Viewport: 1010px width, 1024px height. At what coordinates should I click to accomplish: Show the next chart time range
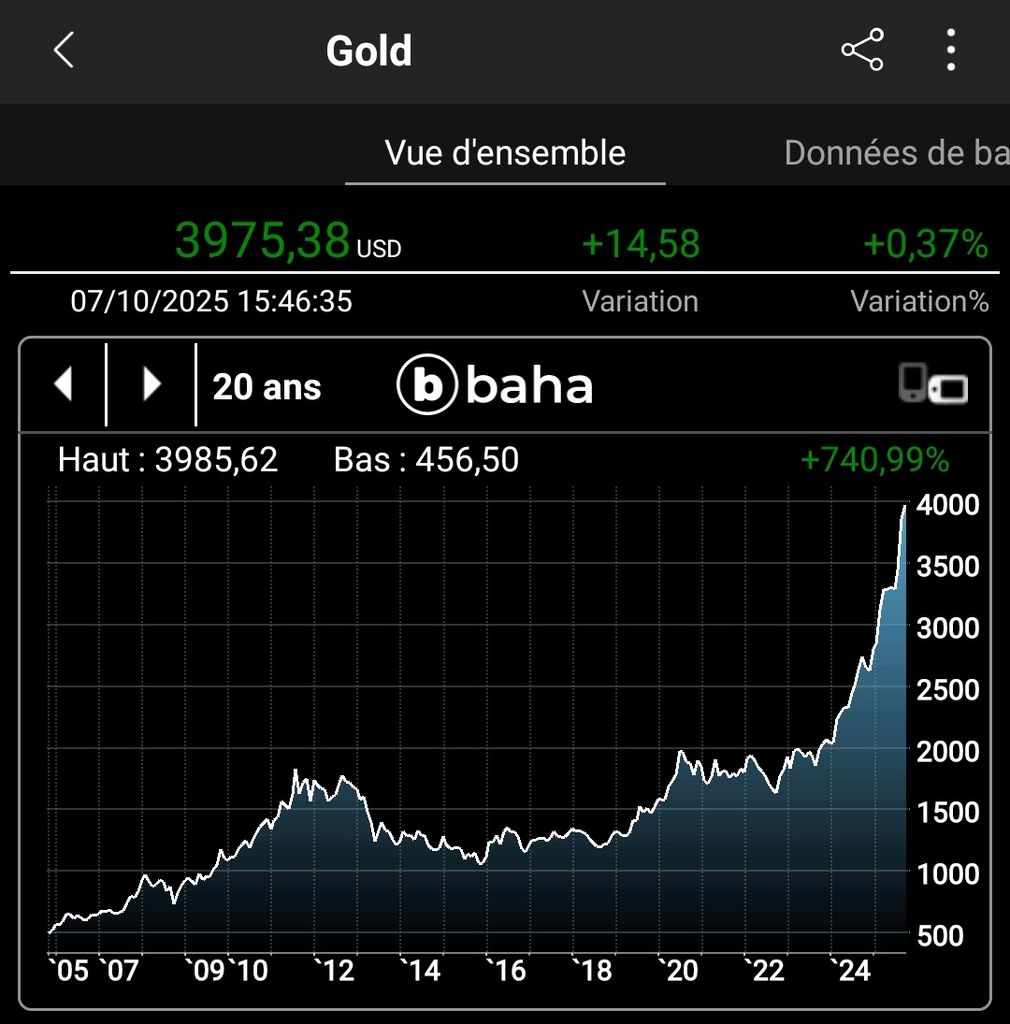151,385
